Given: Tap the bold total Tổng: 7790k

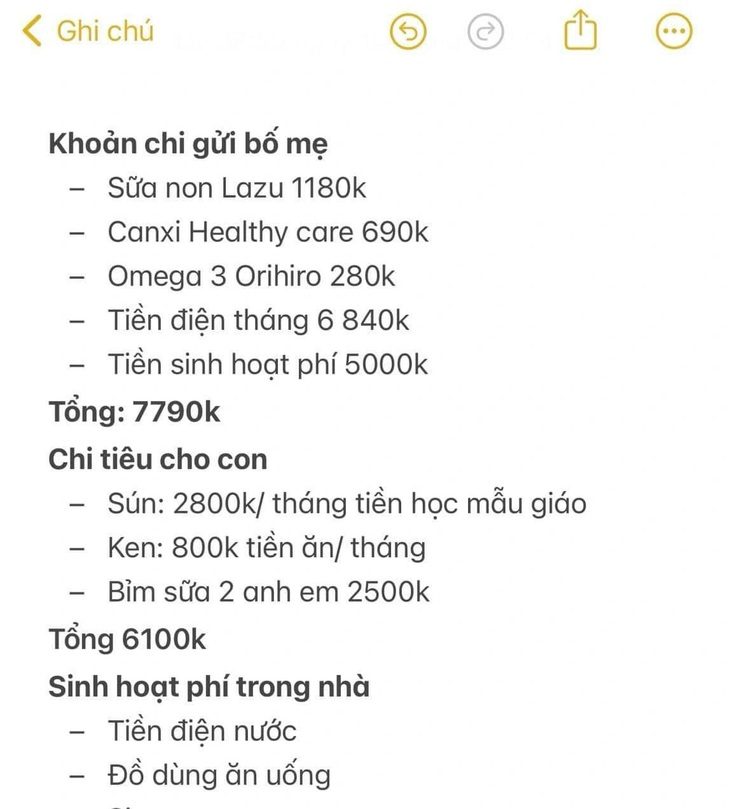Looking at the screenshot, I should [x=136, y=410].
